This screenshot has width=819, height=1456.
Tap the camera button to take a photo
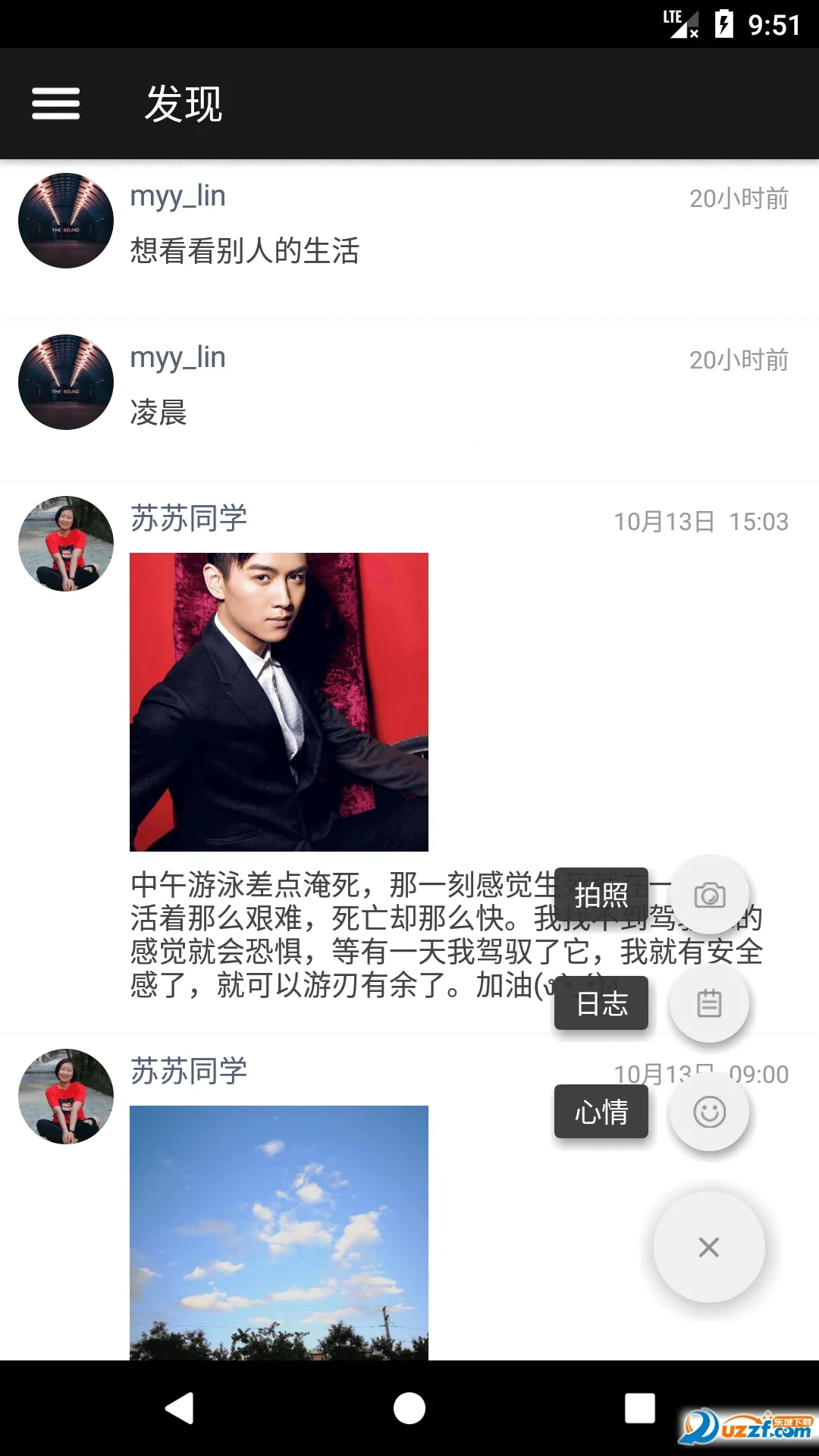pyautogui.click(x=709, y=896)
